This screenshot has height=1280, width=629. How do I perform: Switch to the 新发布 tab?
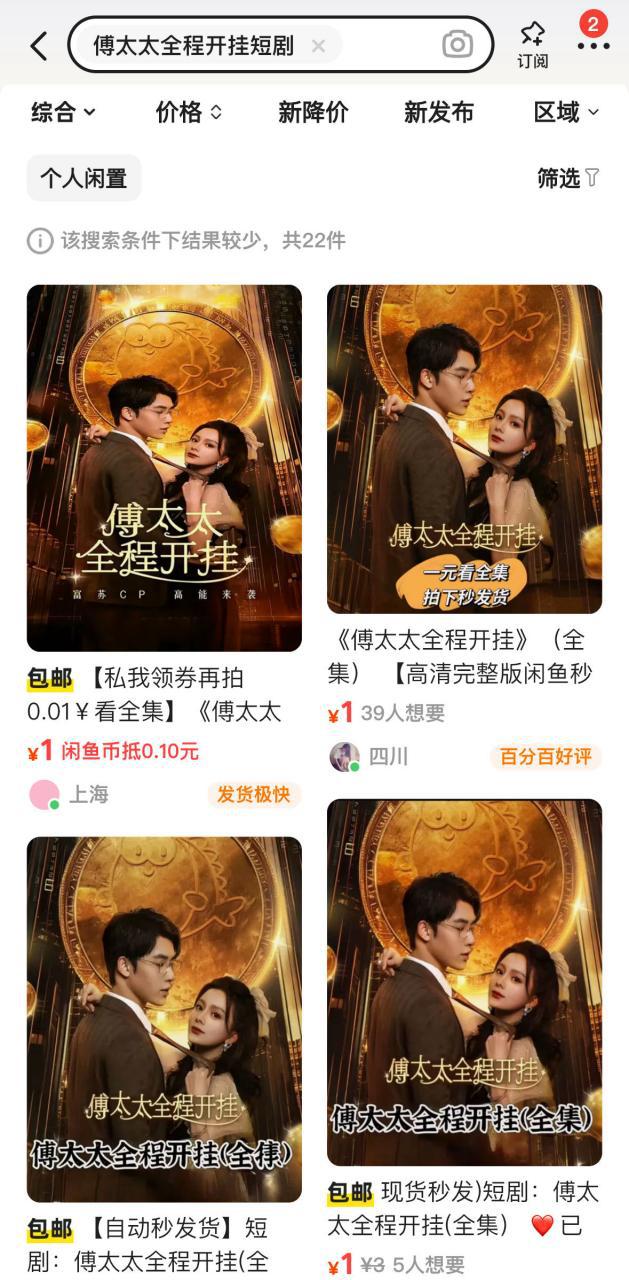click(438, 112)
